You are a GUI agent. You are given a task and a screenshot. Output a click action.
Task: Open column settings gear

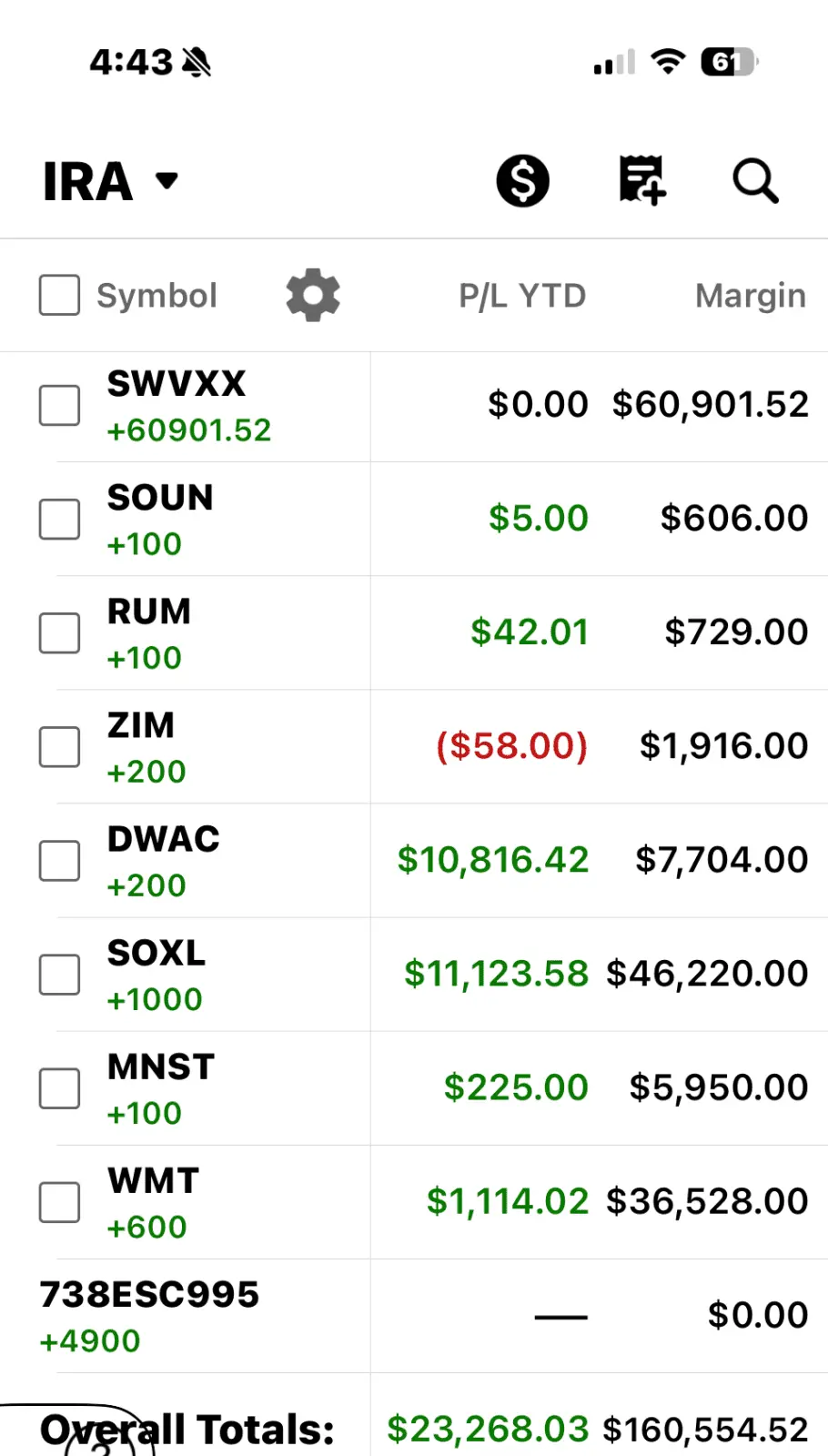click(313, 295)
